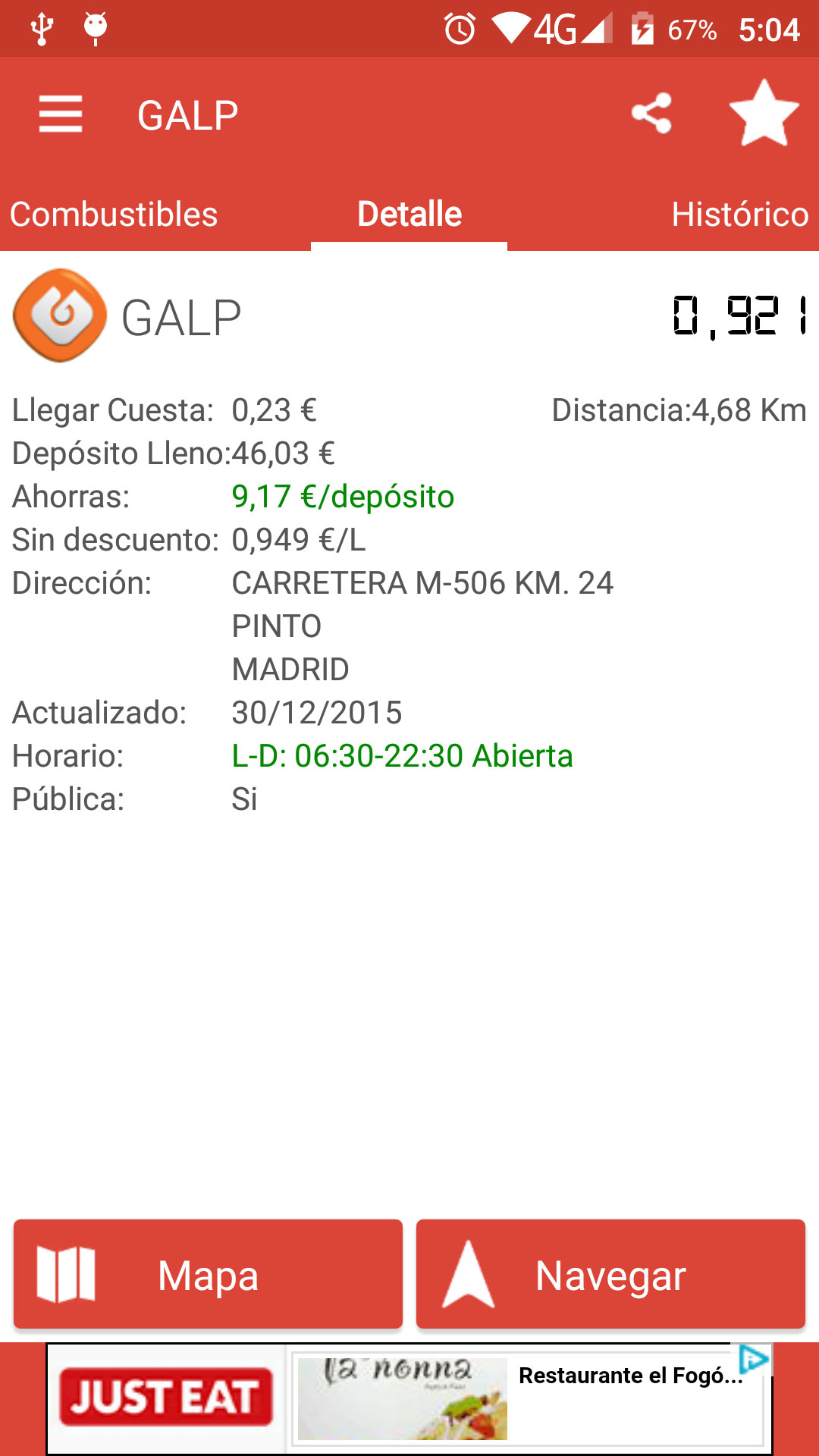Open the AdChoices icon on the ad
The image size is (819, 1456).
pyautogui.click(x=753, y=1360)
